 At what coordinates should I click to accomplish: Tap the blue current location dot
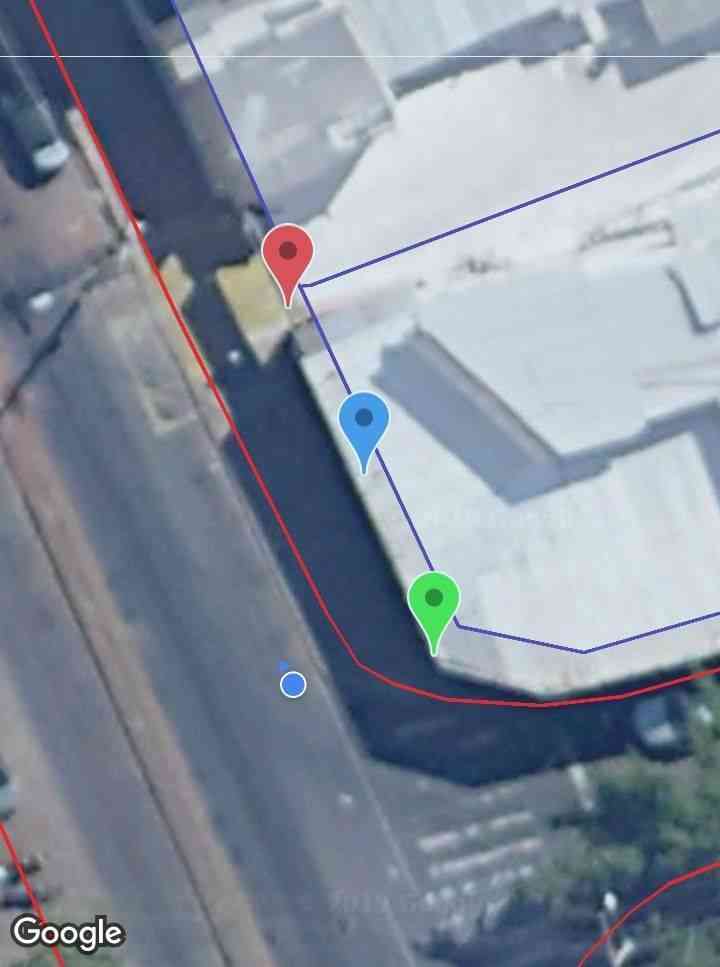293,684
